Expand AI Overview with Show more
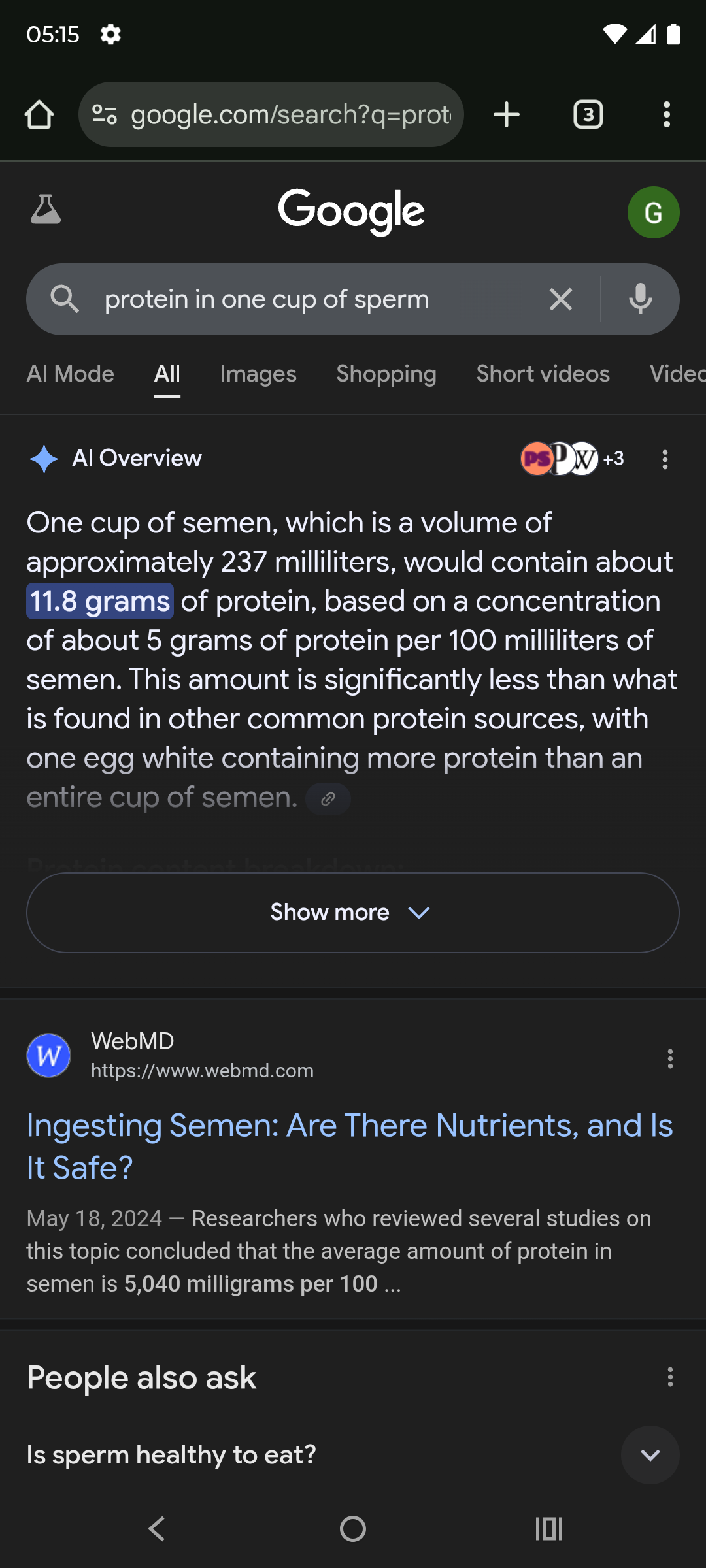This screenshot has width=706, height=1568. click(x=353, y=913)
